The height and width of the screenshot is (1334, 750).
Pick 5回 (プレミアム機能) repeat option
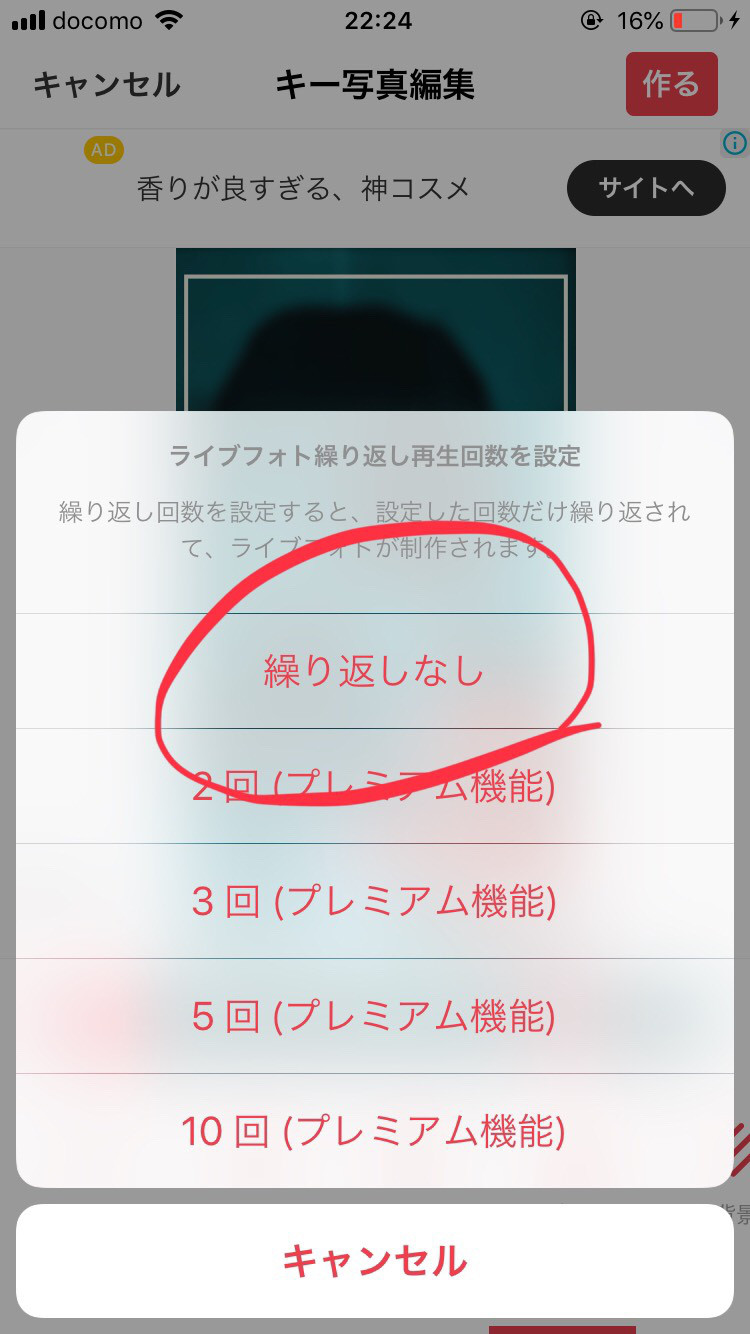point(374,1017)
